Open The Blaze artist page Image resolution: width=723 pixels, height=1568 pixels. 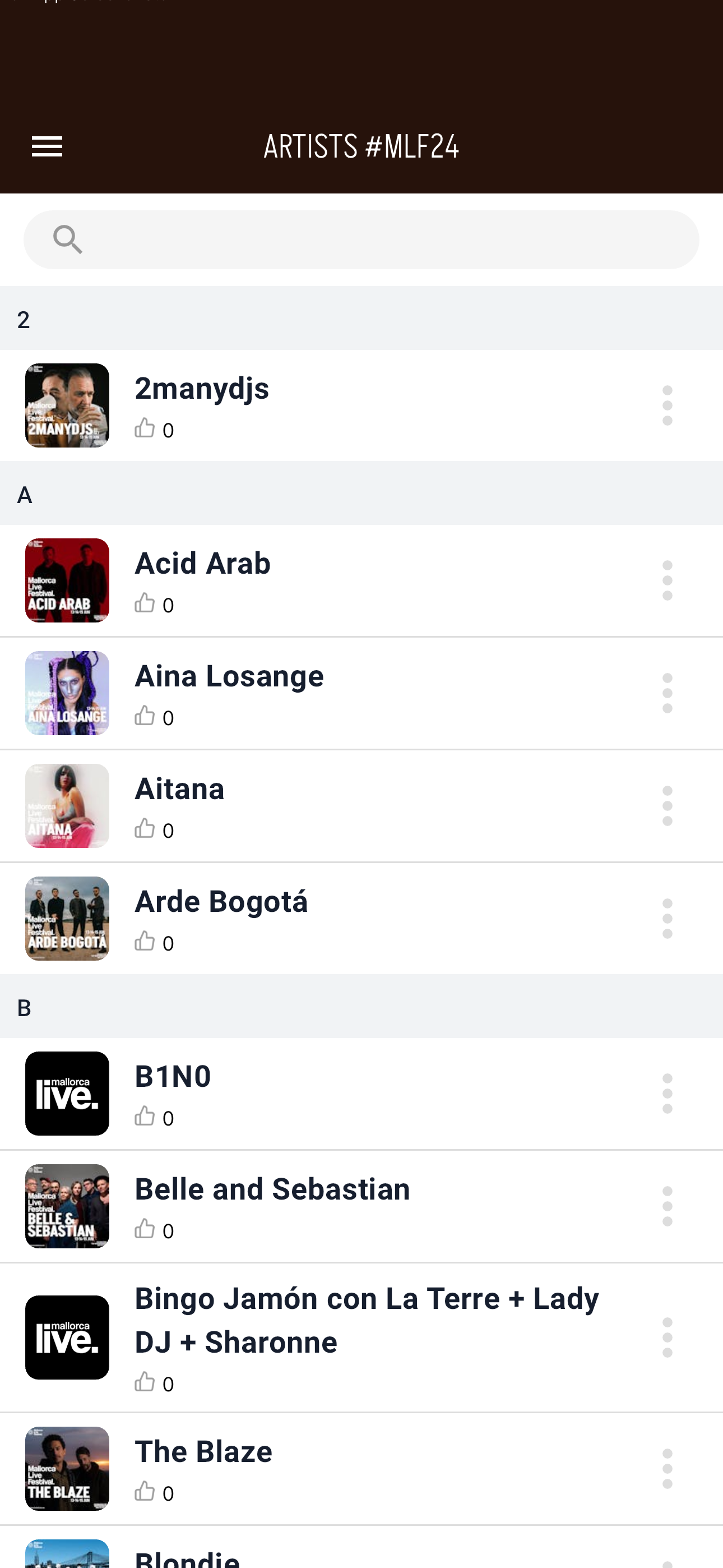tap(361, 1469)
